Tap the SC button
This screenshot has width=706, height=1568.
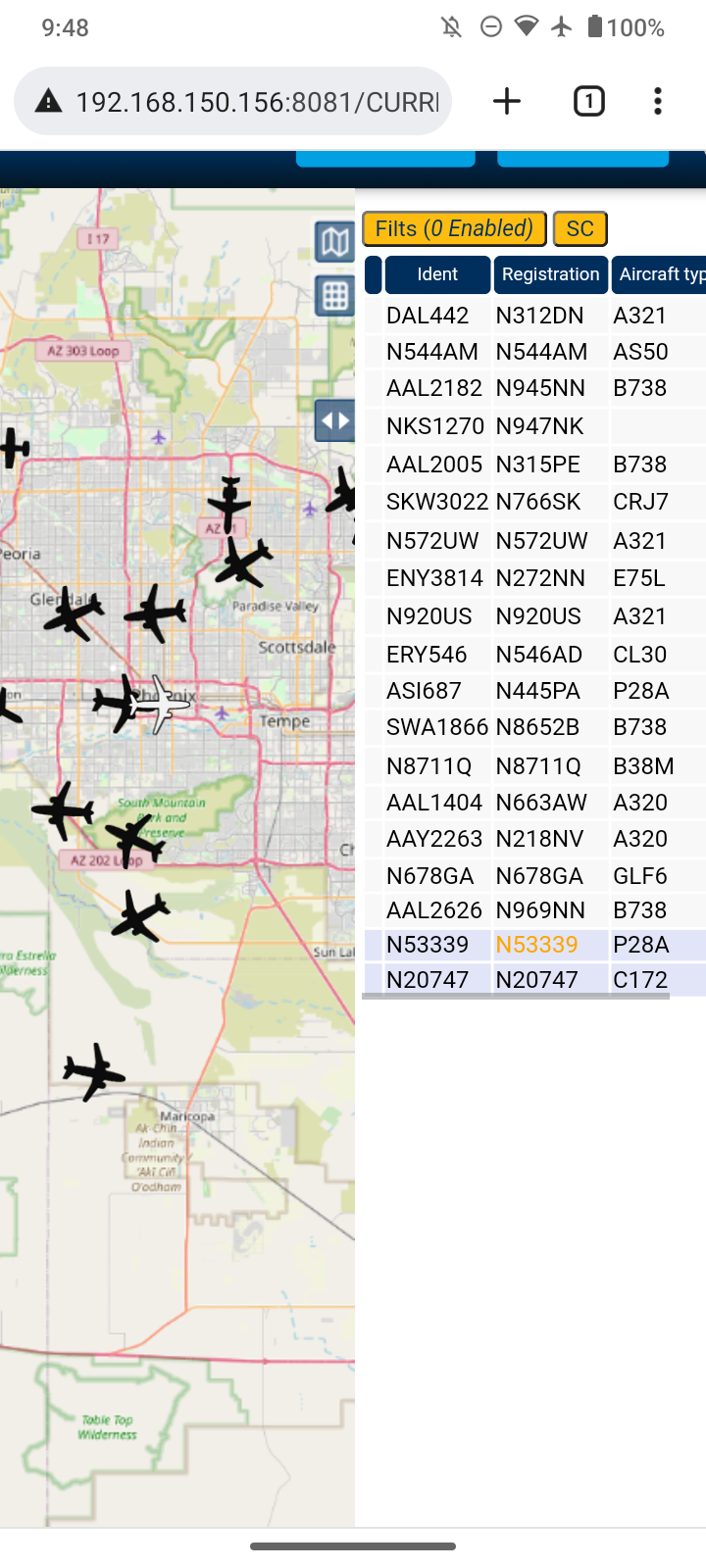580,228
